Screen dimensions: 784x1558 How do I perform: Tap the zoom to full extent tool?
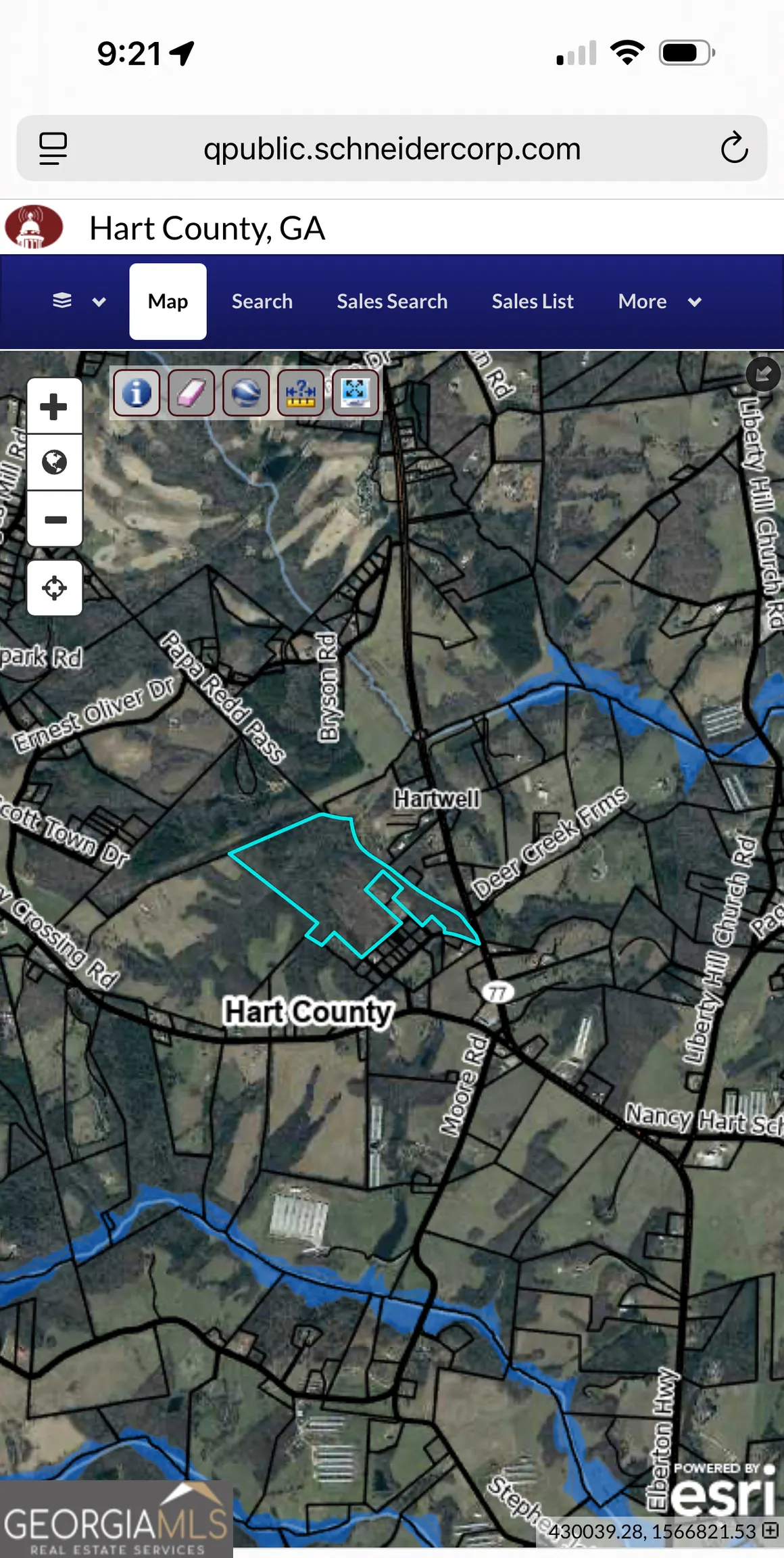356,392
